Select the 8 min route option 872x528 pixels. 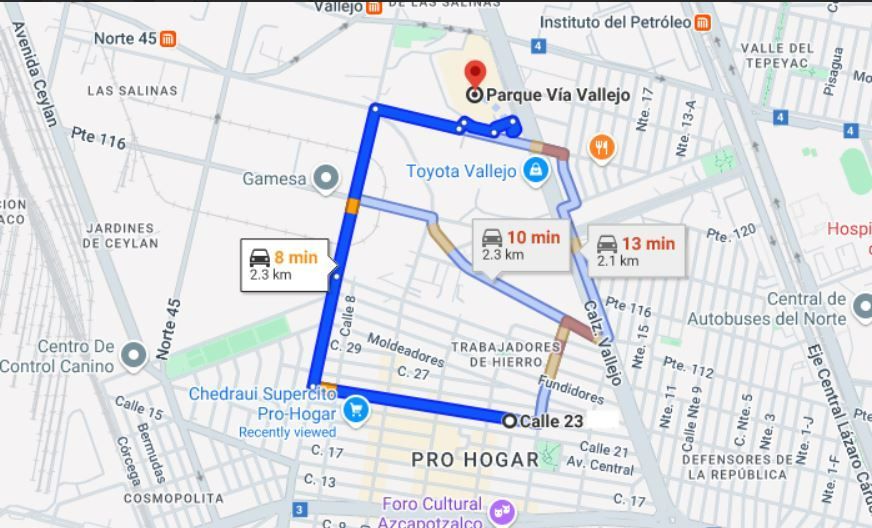pos(285,265)
